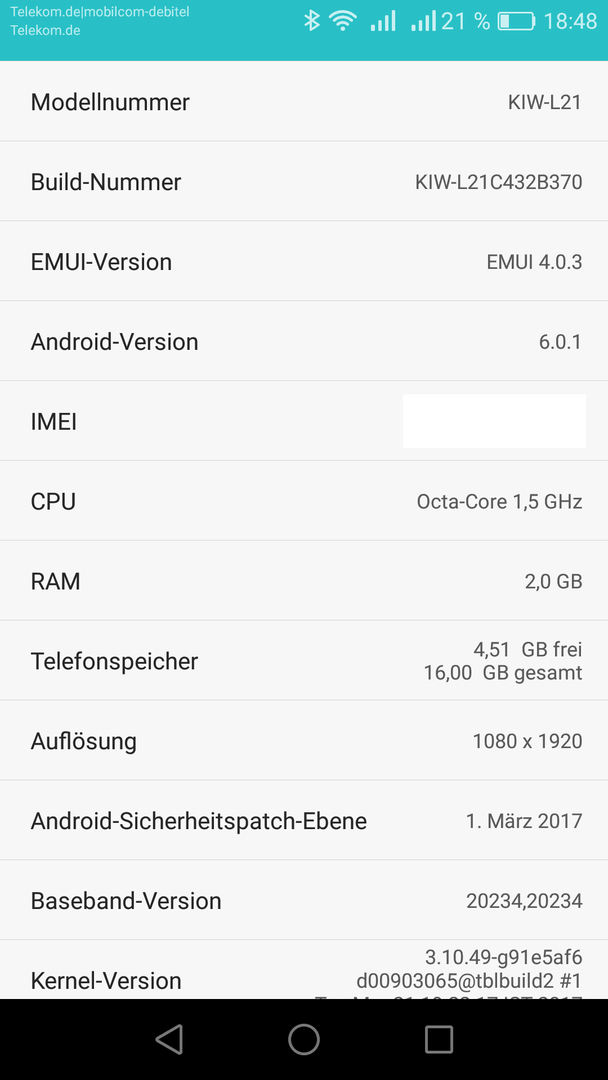Image resolution: width=608 pixels, height=1080 pixels.
Task: Open the recent apps overview
Action: click(x=438, y=1040)
